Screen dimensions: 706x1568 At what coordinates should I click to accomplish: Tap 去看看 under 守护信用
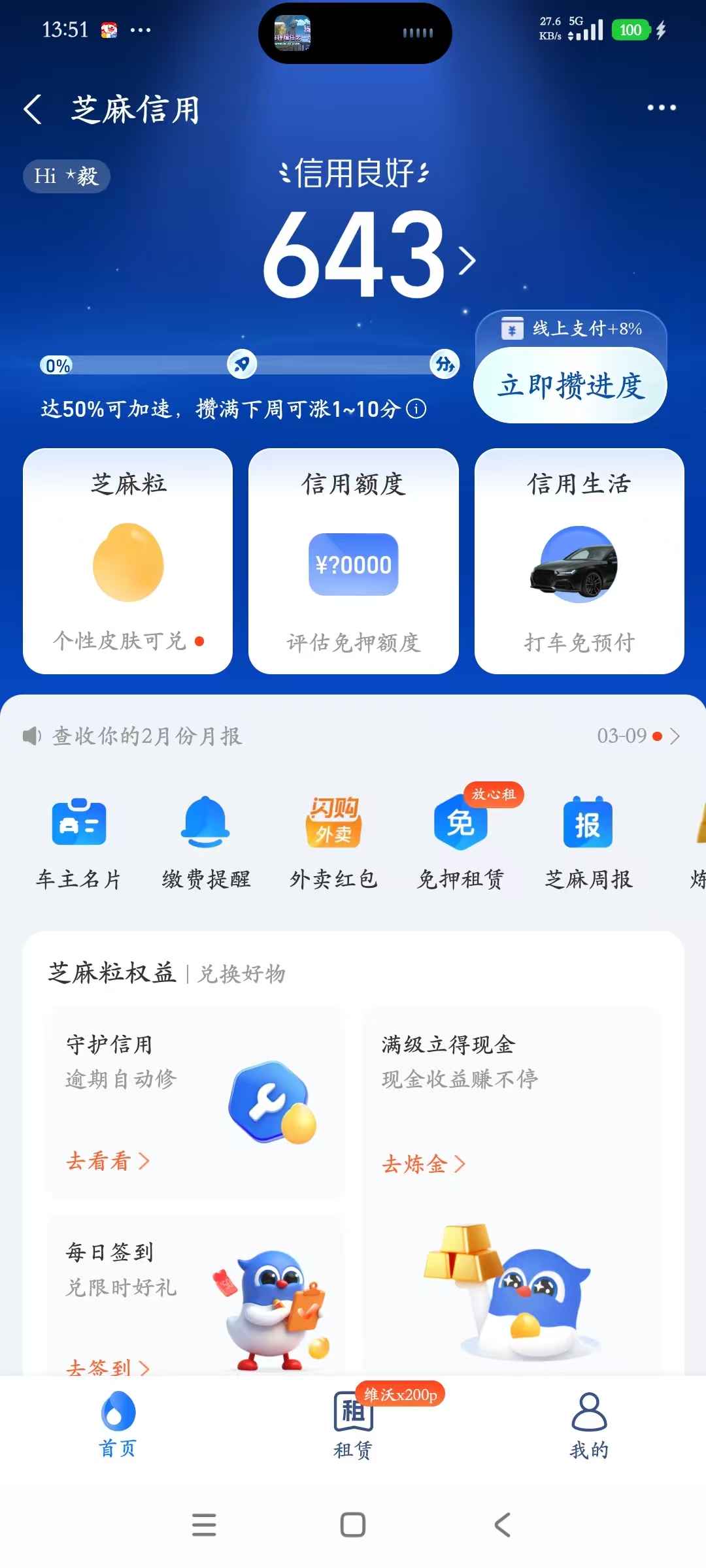pos(108,1161)
